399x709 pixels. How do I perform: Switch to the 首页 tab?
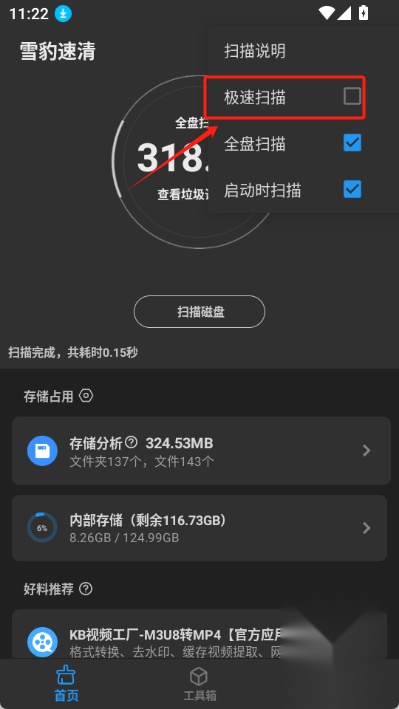66,684
